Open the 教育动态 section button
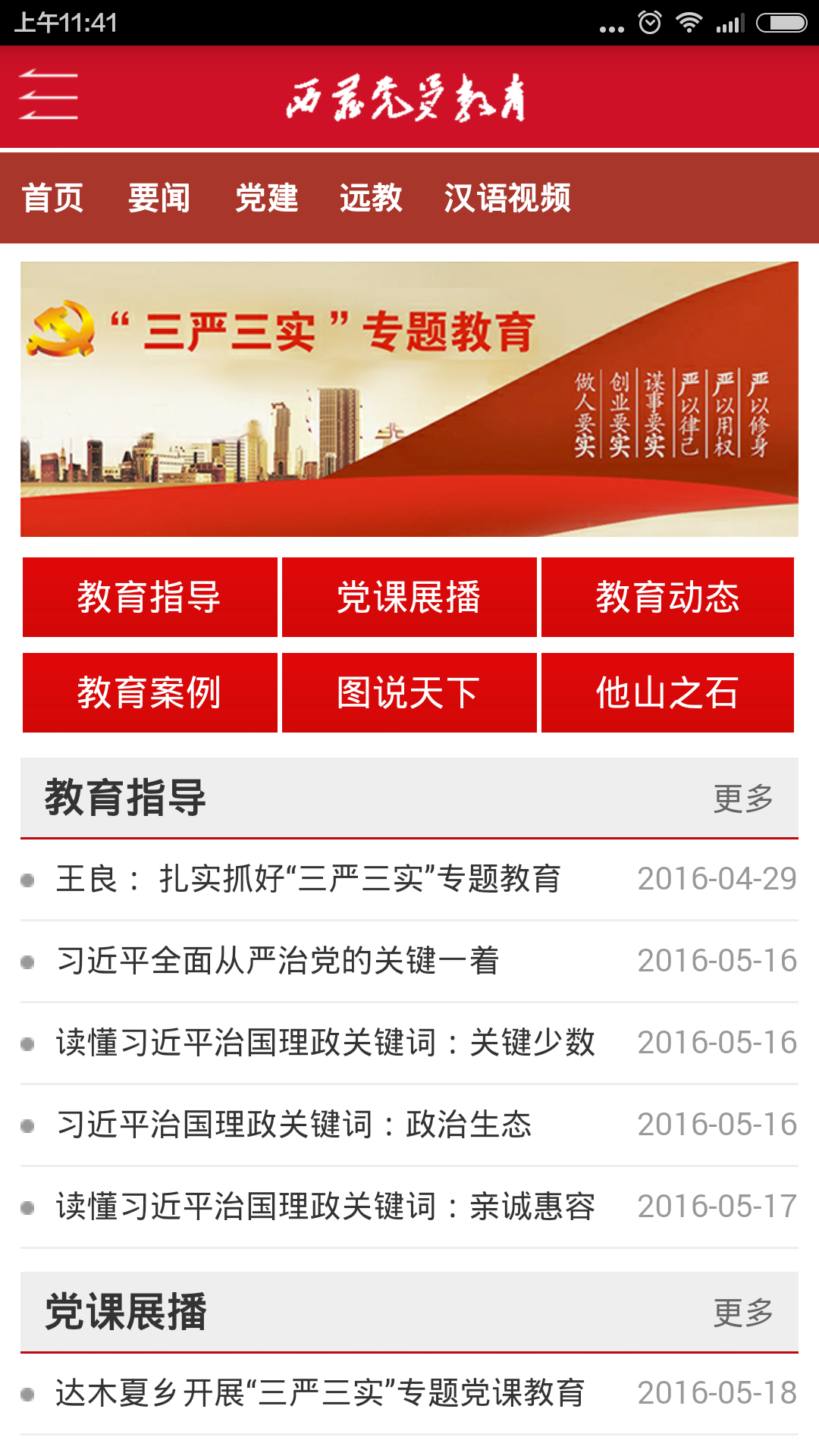 pos(667,597)
